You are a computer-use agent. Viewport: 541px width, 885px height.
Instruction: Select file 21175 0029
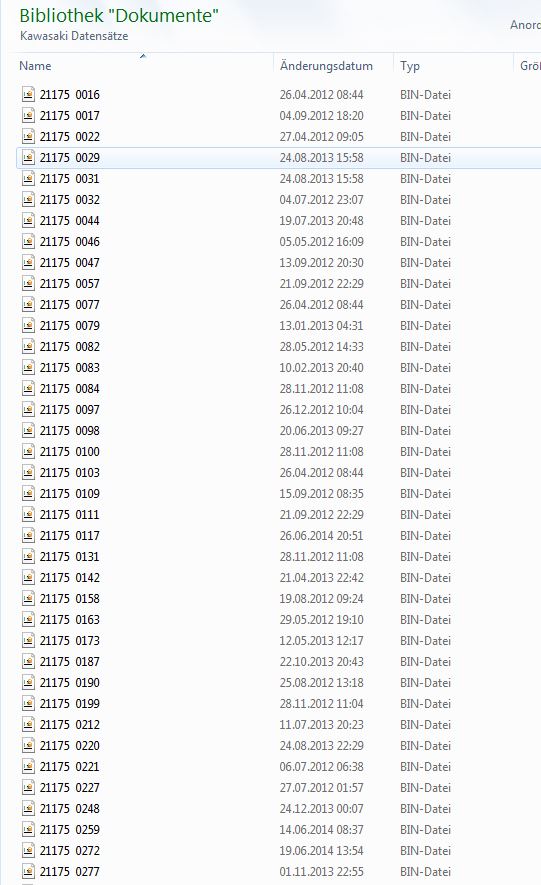click(69, 157)
